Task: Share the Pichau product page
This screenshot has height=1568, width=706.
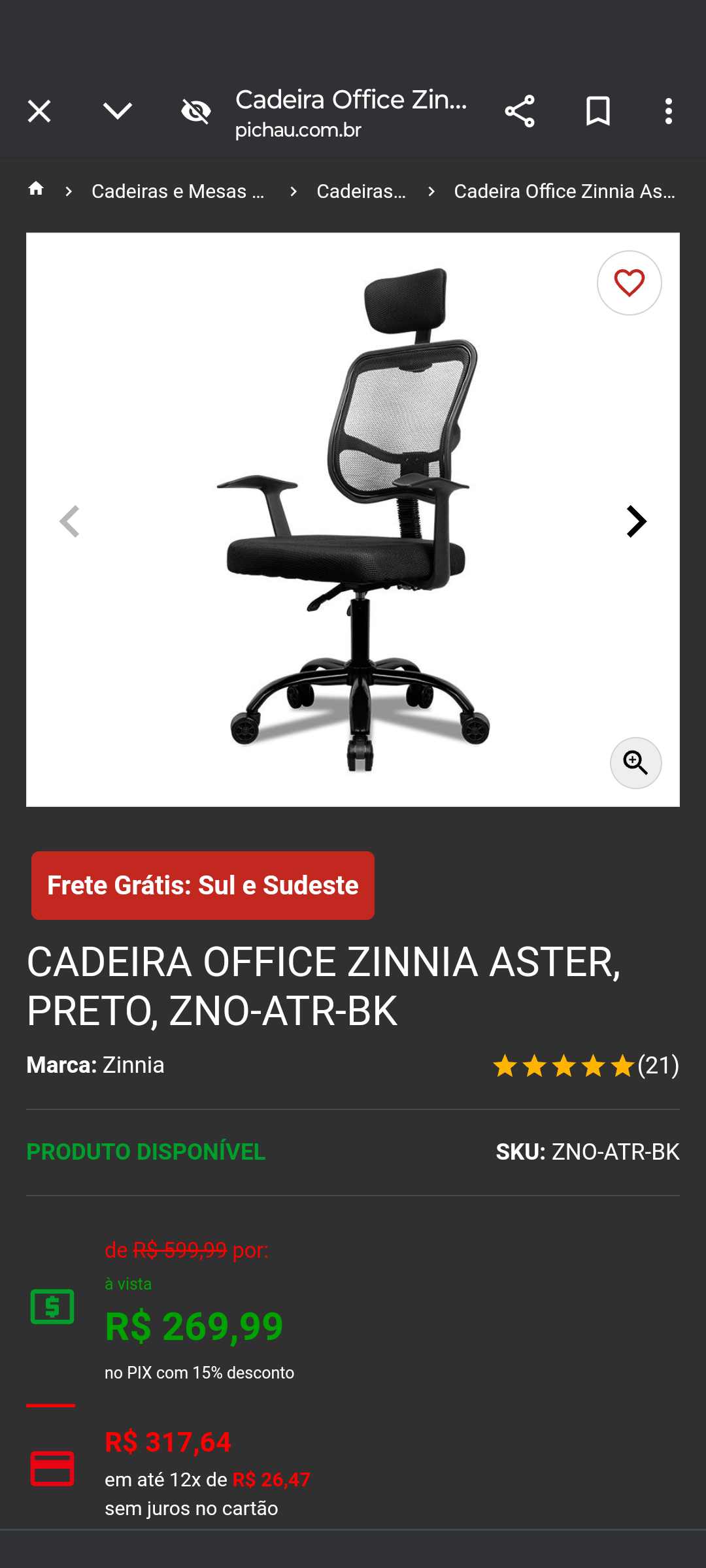Action: coord(520,111)
